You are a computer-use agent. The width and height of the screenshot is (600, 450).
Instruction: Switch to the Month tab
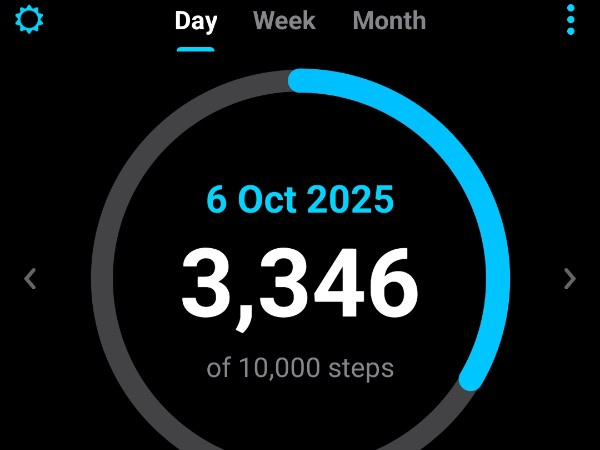point(389,21)
